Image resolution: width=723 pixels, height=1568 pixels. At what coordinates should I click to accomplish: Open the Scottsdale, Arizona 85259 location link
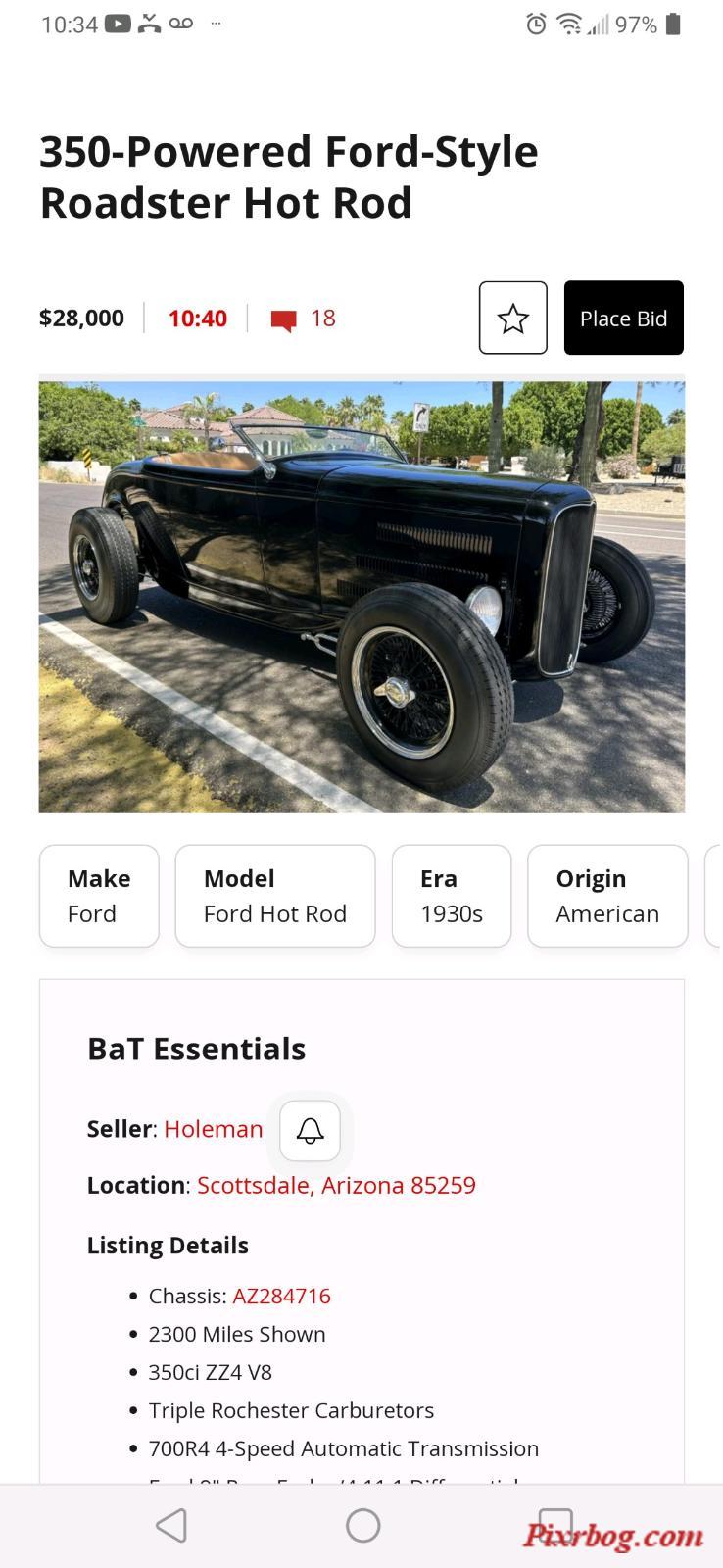(x=336, y=1185)
